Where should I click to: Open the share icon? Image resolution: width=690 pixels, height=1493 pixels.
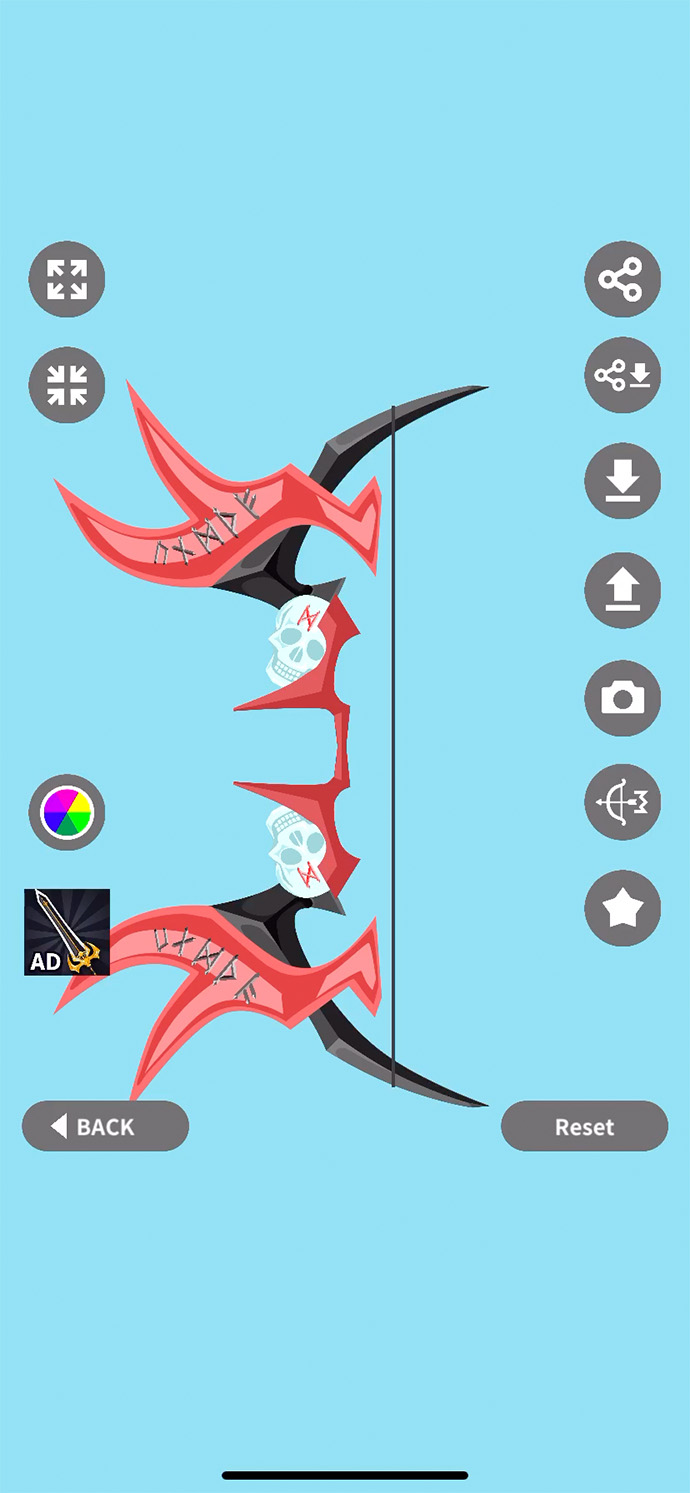tap(622, 279)
